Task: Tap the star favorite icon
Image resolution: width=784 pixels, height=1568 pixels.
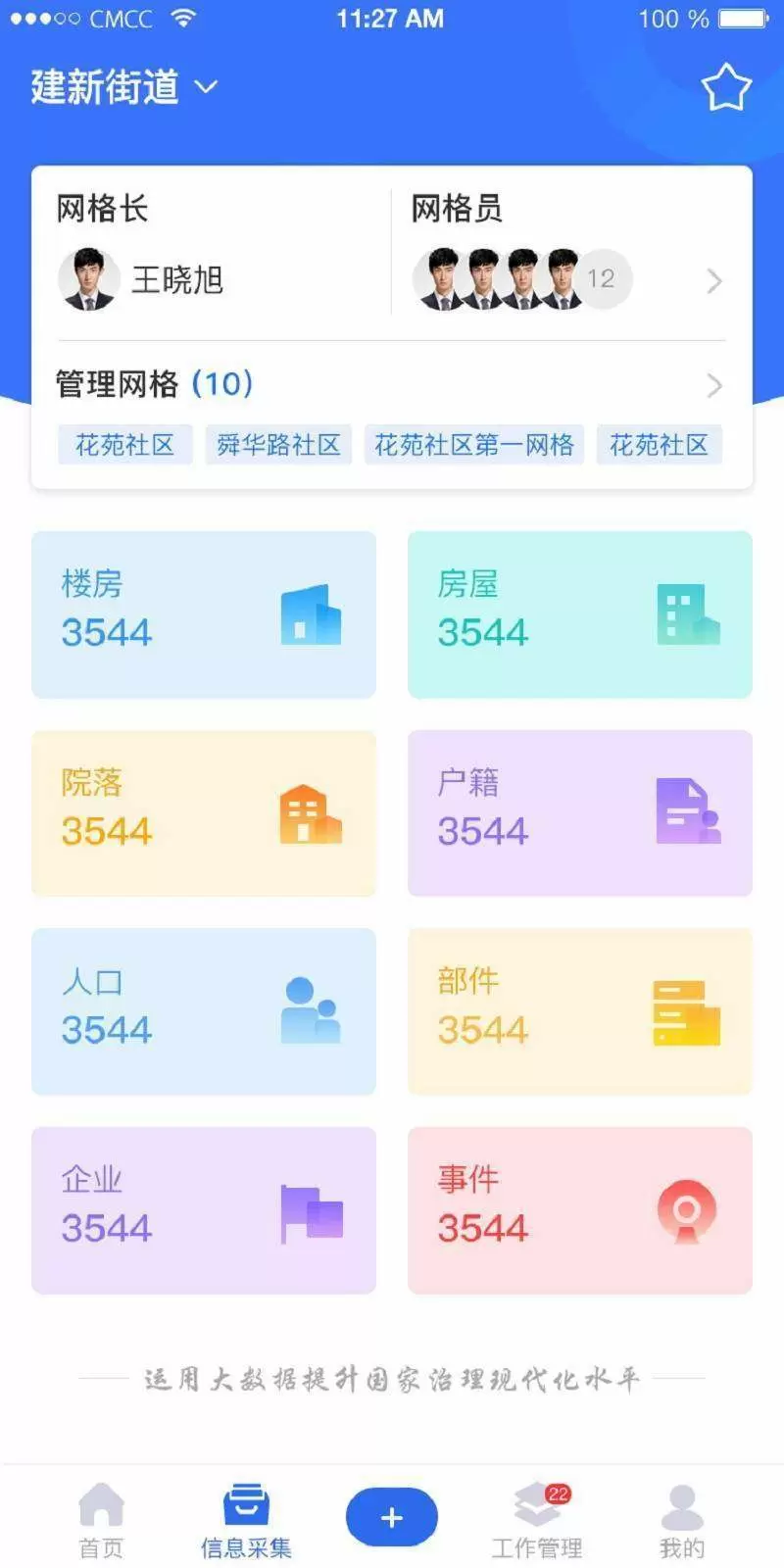Action: pos(726,87)
